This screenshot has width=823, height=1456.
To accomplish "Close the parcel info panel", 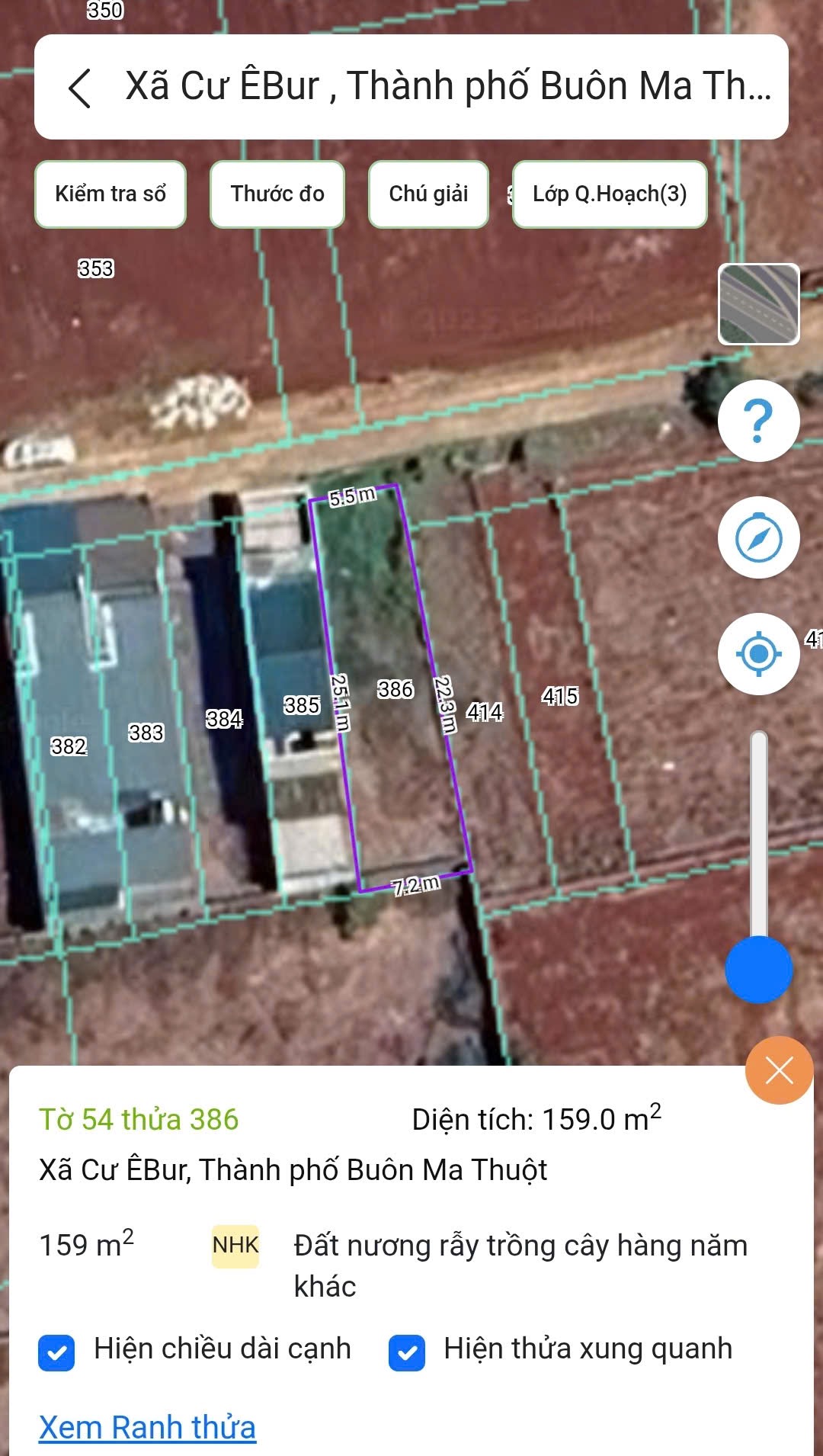I will coord(779,1070).
